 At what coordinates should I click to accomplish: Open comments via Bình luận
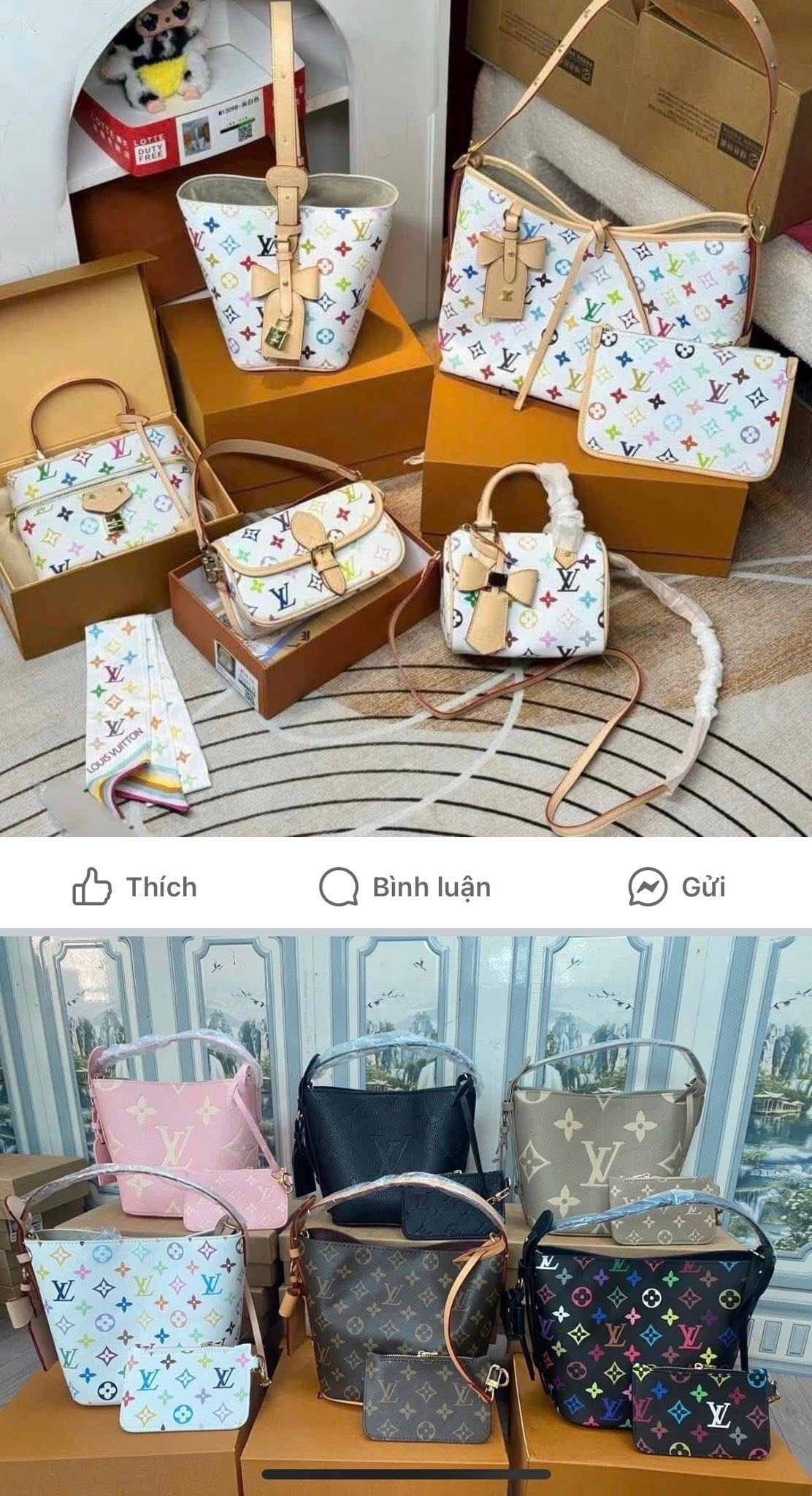[405, 888]
